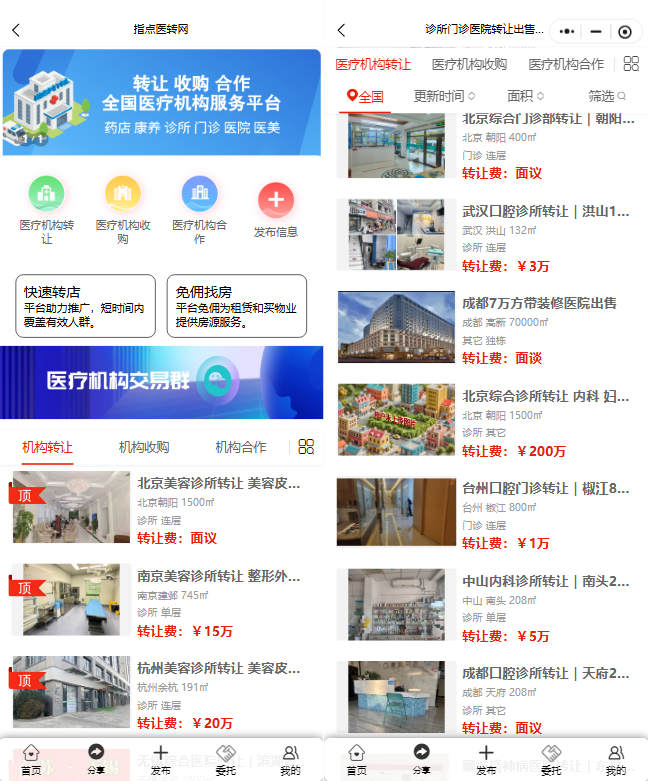Open the 医疗机构交易群 banner

161,381
